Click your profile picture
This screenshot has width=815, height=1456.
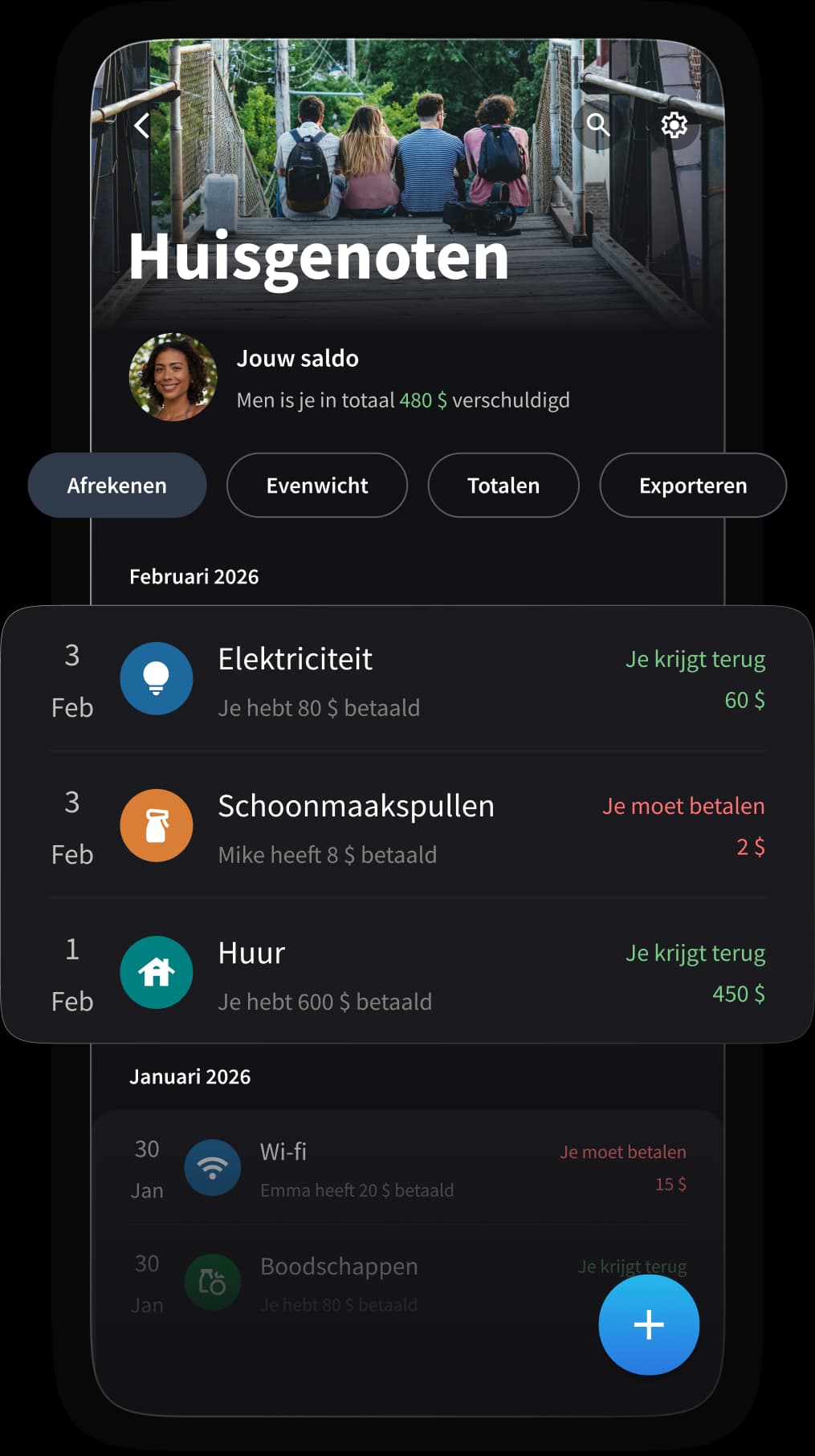click(x=173, y=378)
